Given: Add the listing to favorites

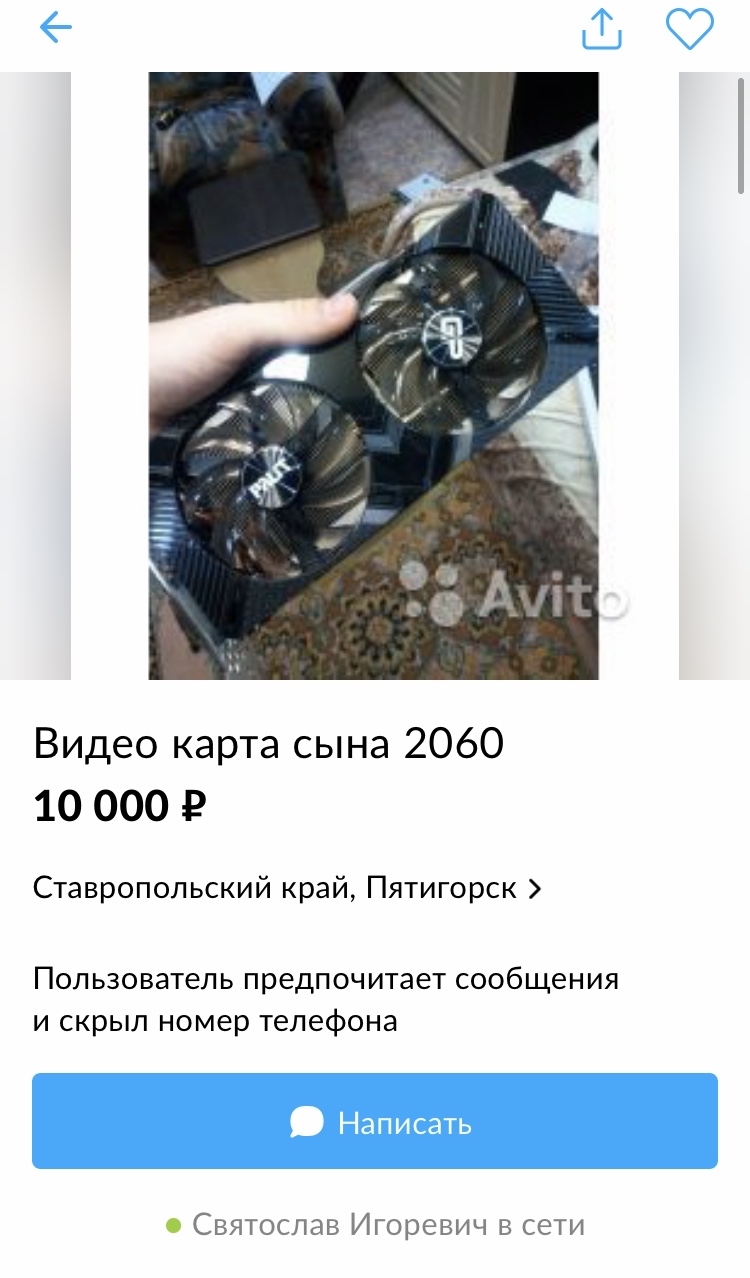Looking at the screenshot, I should coord(689,30).
